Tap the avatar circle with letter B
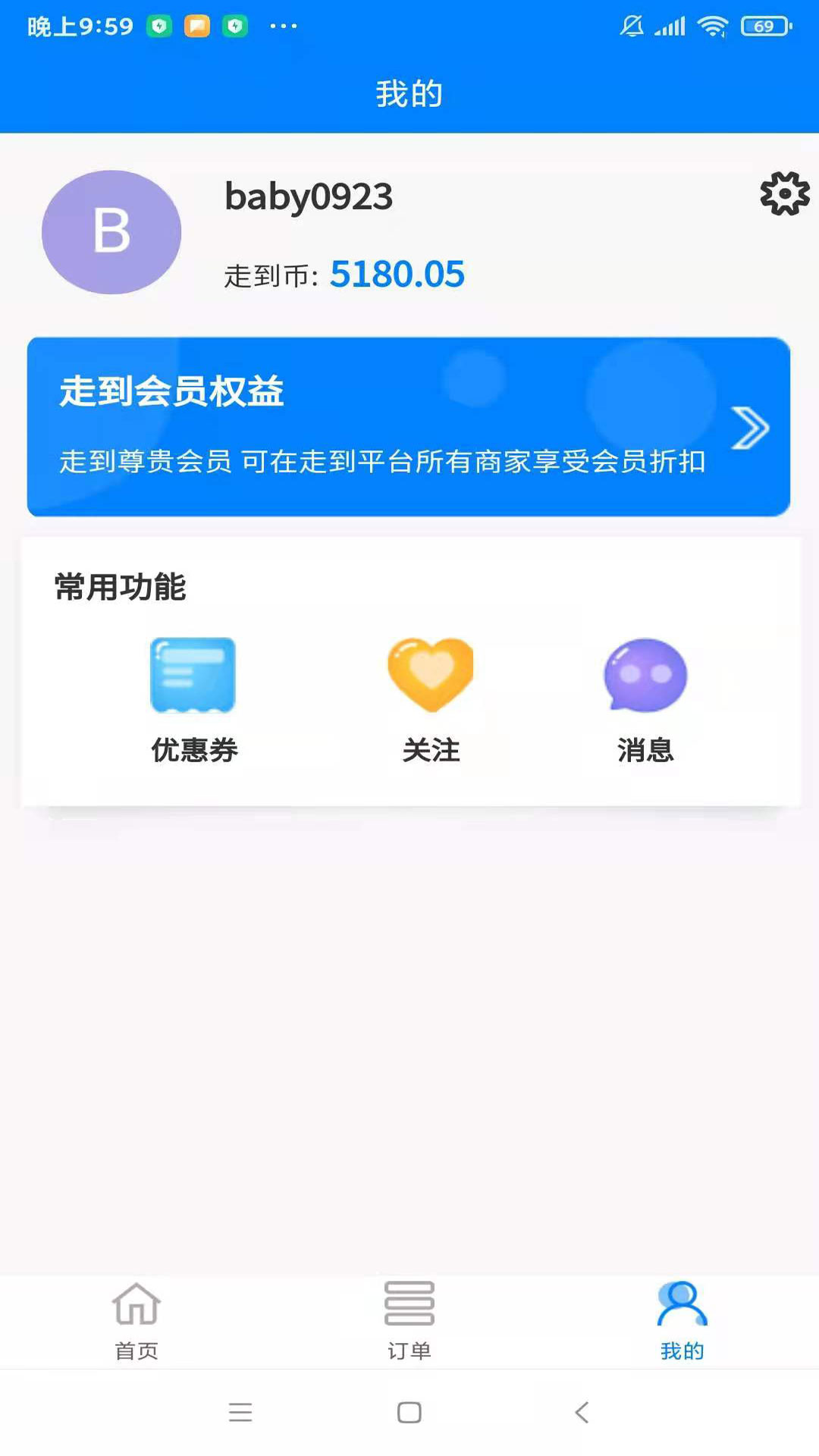 [111, 232]
